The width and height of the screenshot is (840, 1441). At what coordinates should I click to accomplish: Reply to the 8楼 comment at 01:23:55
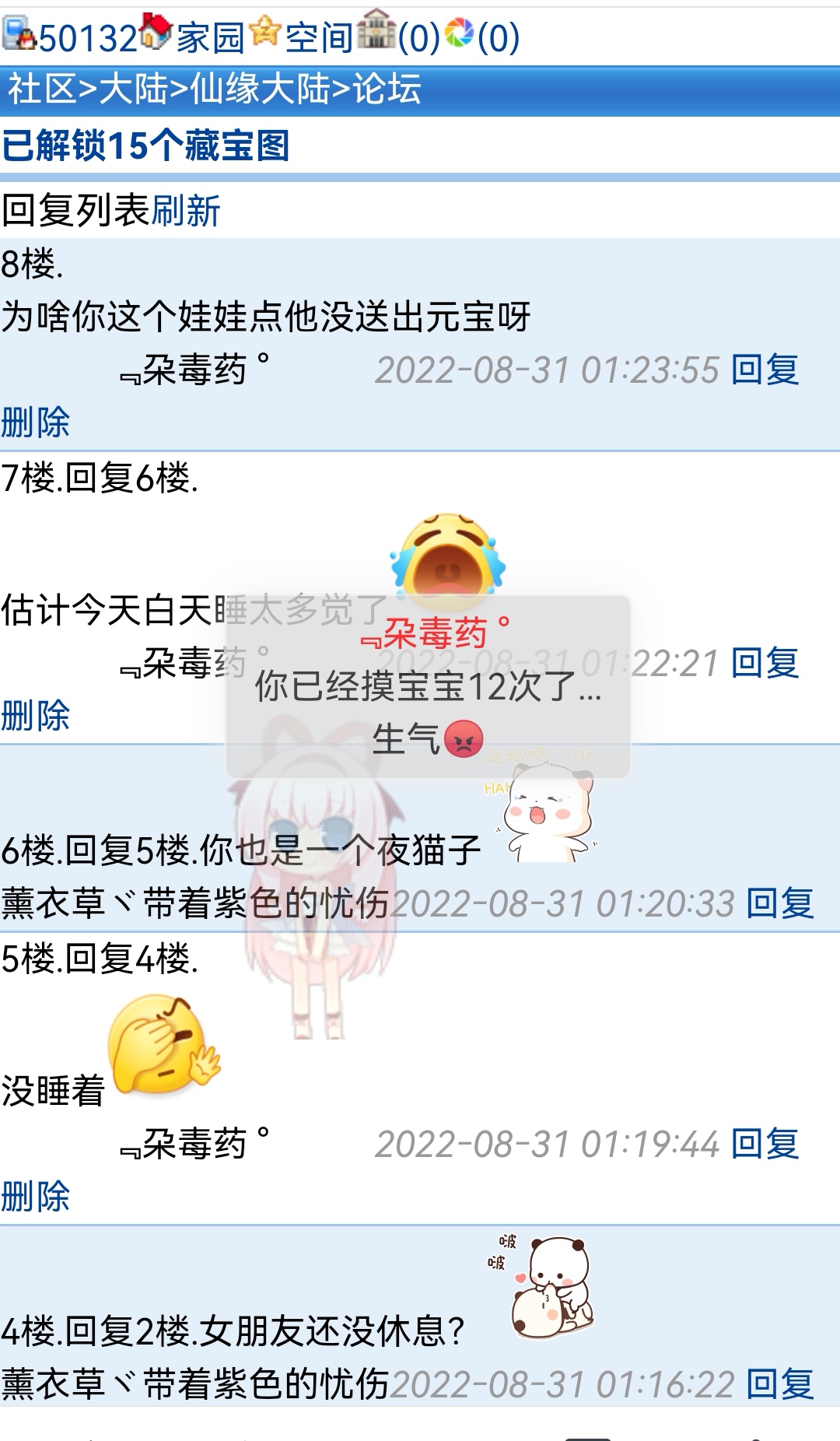coord(765,370)
